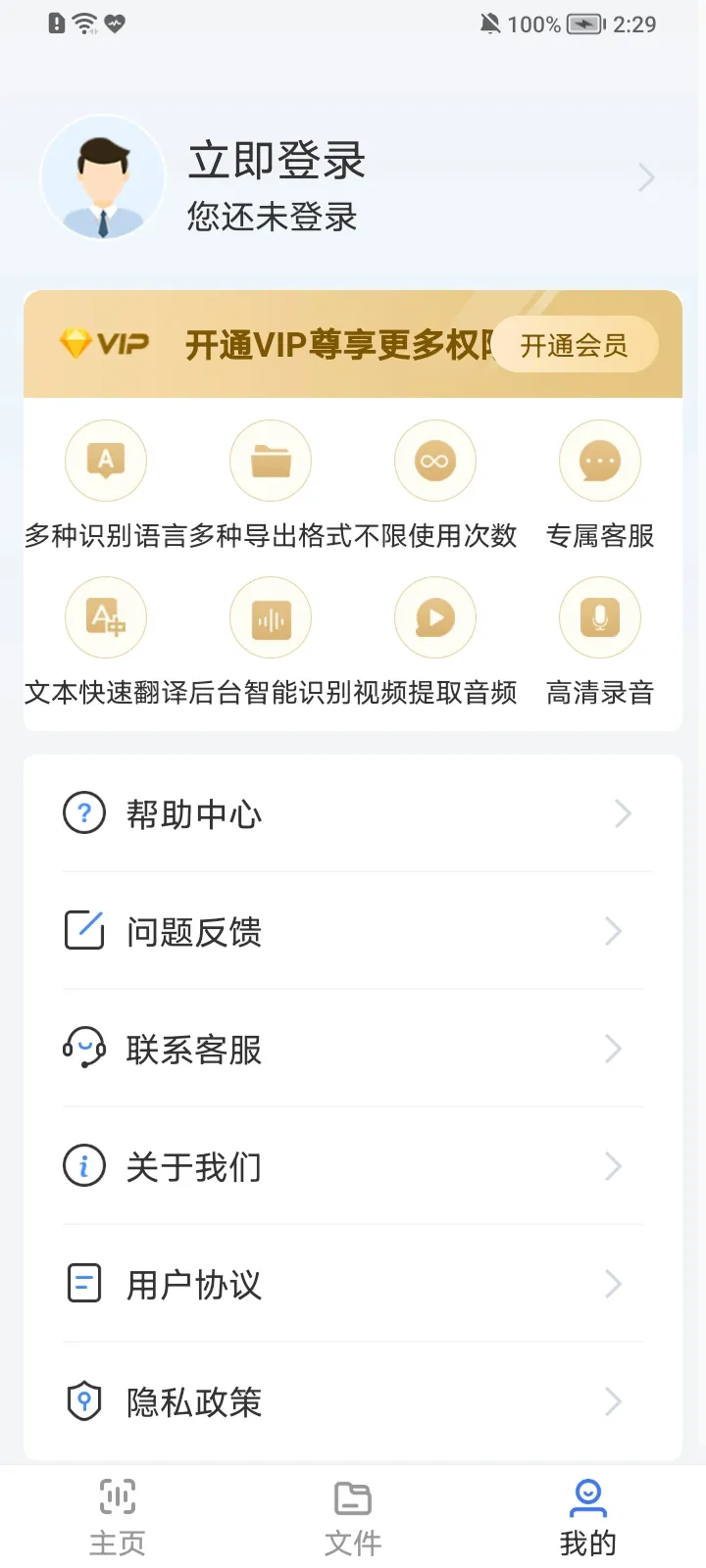Open 专属客服 chat icon
706x1568 pixels.
[600, 461]
